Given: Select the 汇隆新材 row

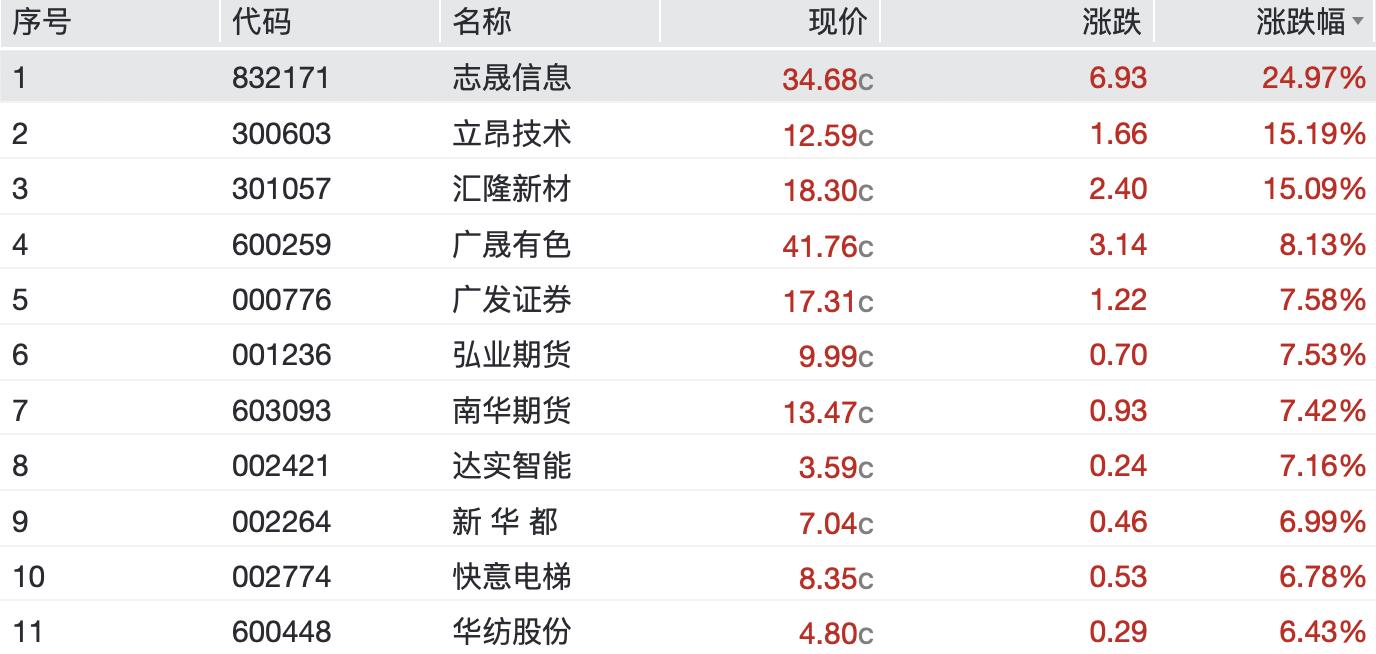Looking at the screenshot, I should tap(511, 189).
